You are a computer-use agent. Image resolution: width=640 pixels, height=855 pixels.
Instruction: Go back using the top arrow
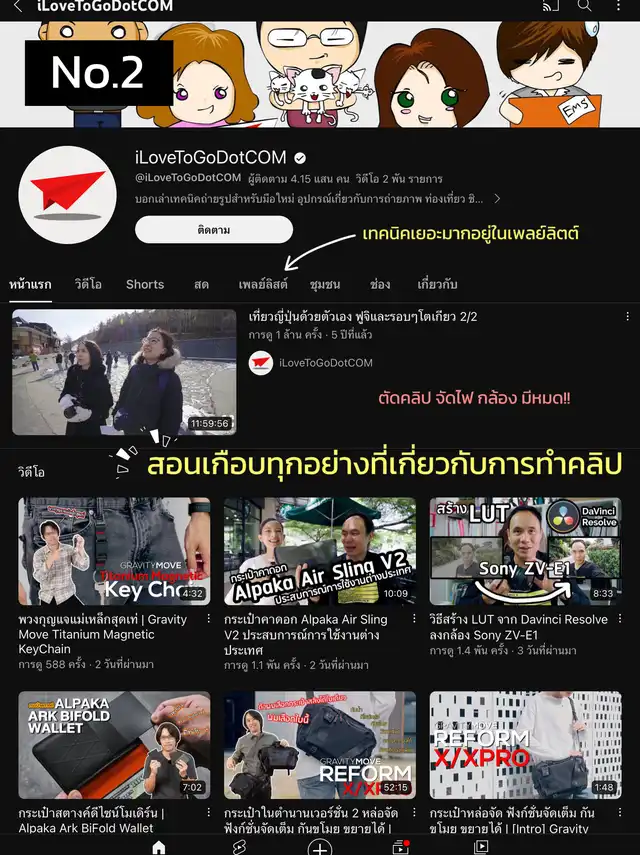click(17, 7)
